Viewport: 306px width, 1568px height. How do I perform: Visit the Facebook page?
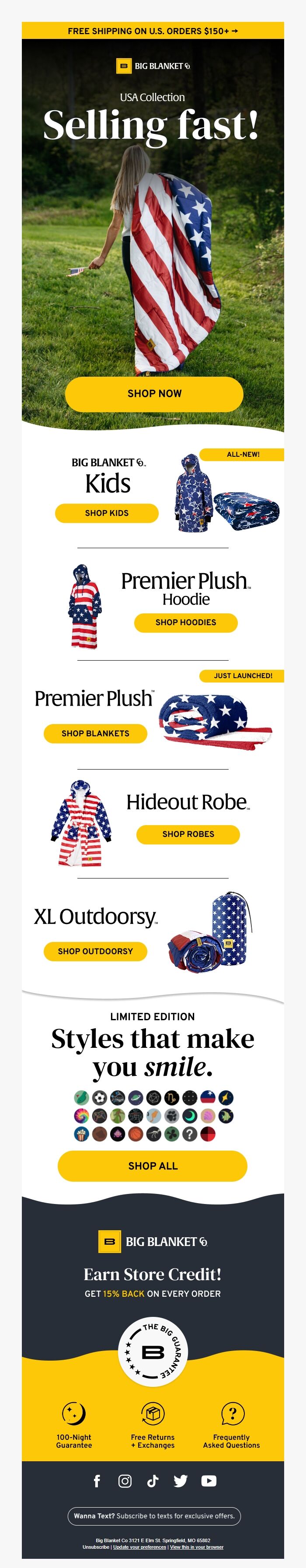tap(97, 1481)
